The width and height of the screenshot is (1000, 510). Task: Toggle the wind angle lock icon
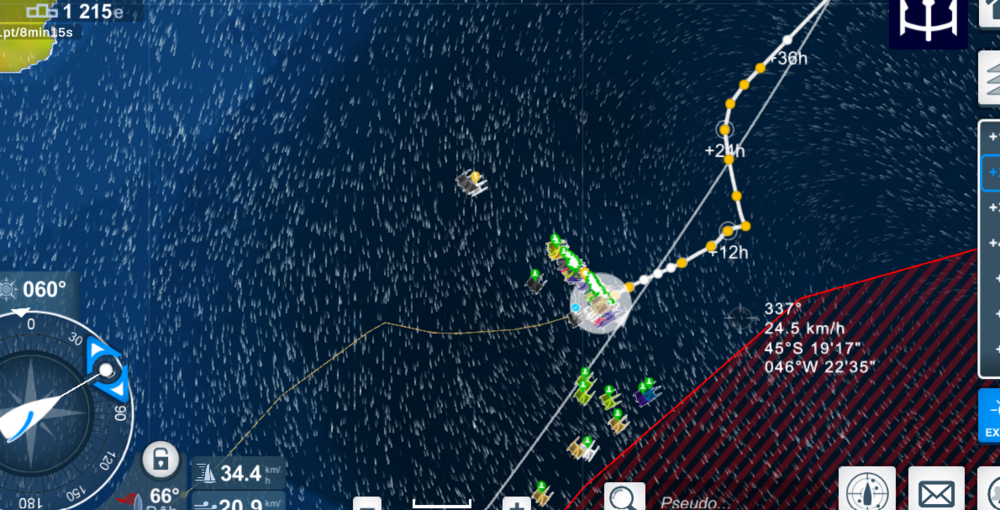[x=158, y=460]
